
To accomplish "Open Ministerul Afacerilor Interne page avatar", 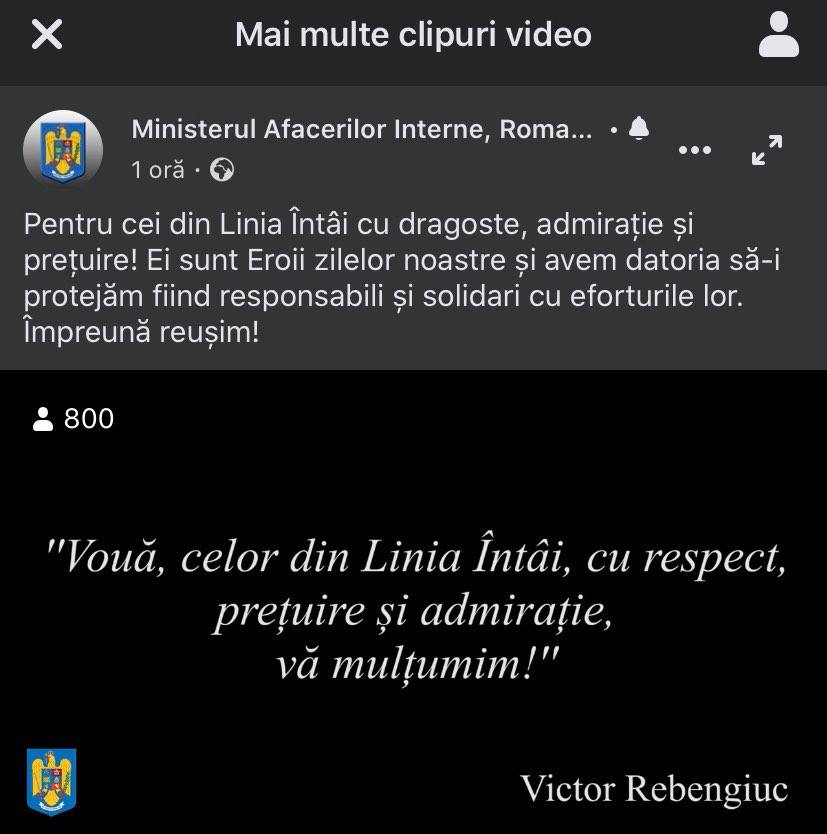I will click(63, 149).
